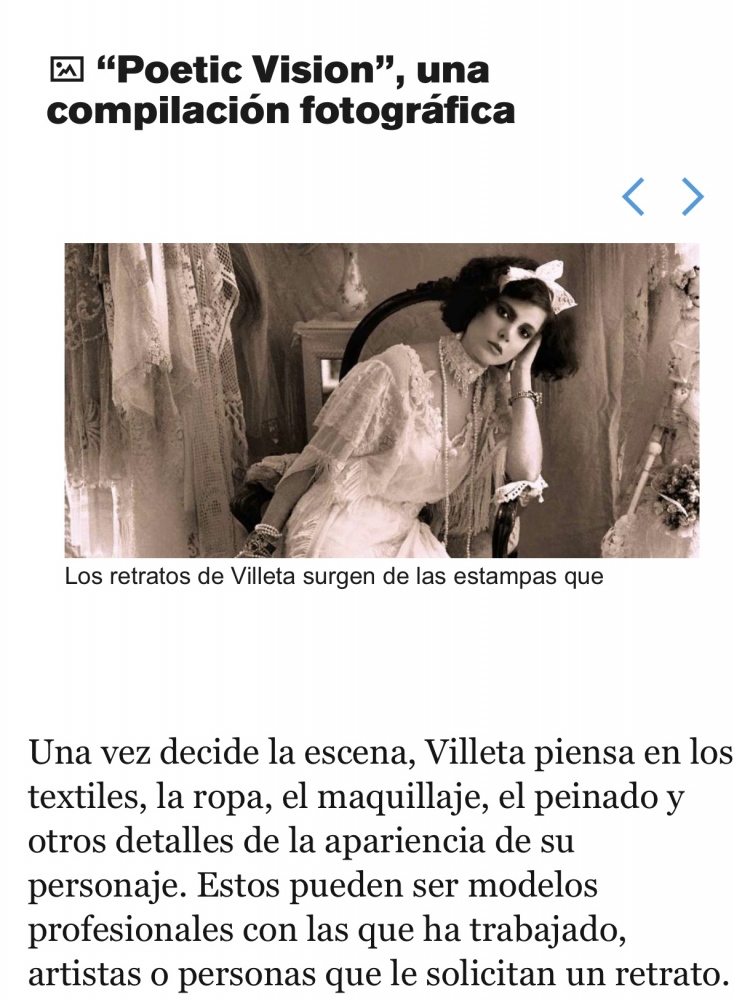Open the Villeta portrait photo
Viewport: 734px width, 1000px height.
pyautogui.click(x=382, y=400)
